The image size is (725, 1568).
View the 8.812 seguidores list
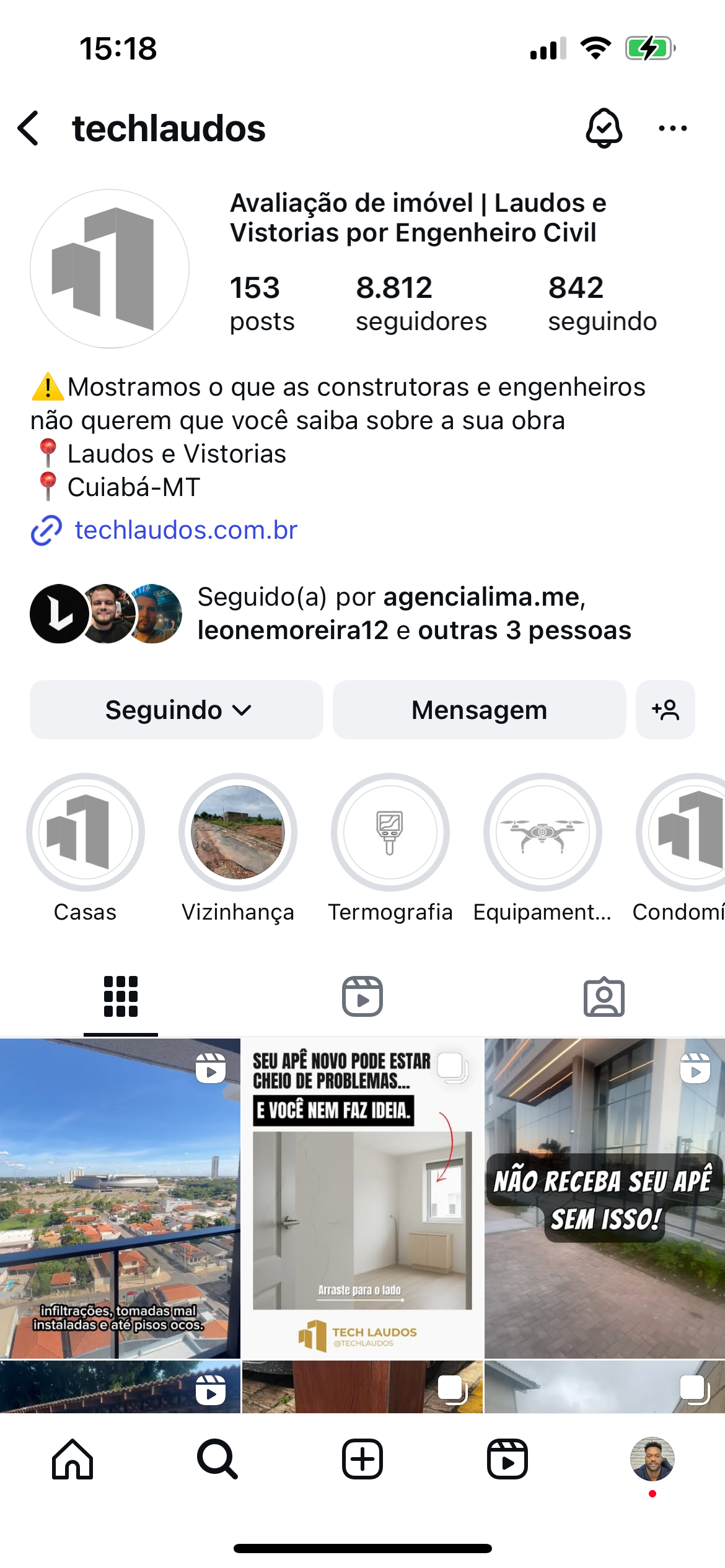click(421, 303)
